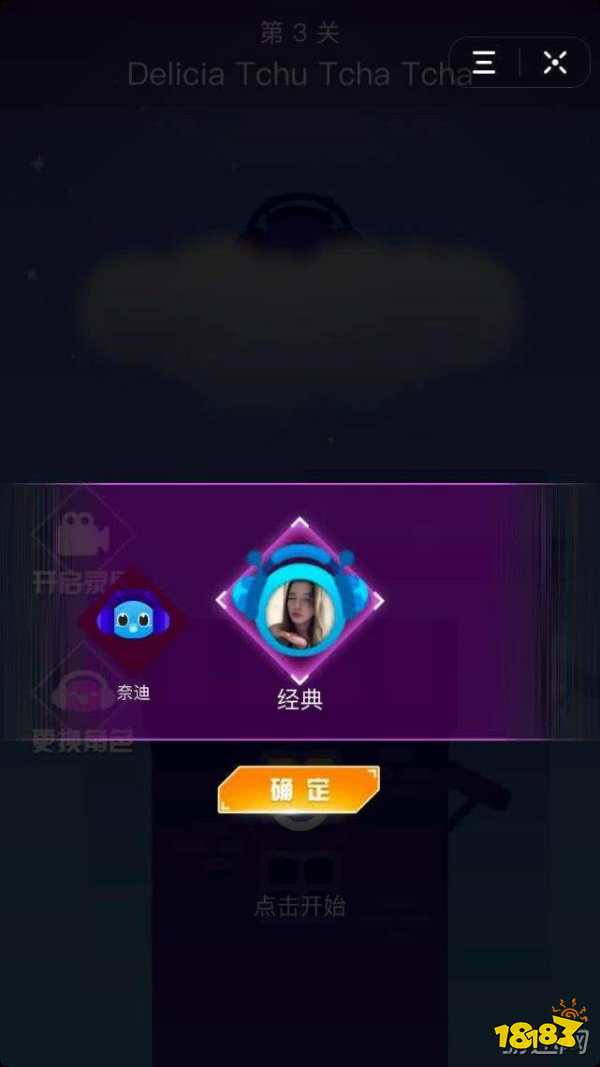Open the mini program menu

point(485,63)
